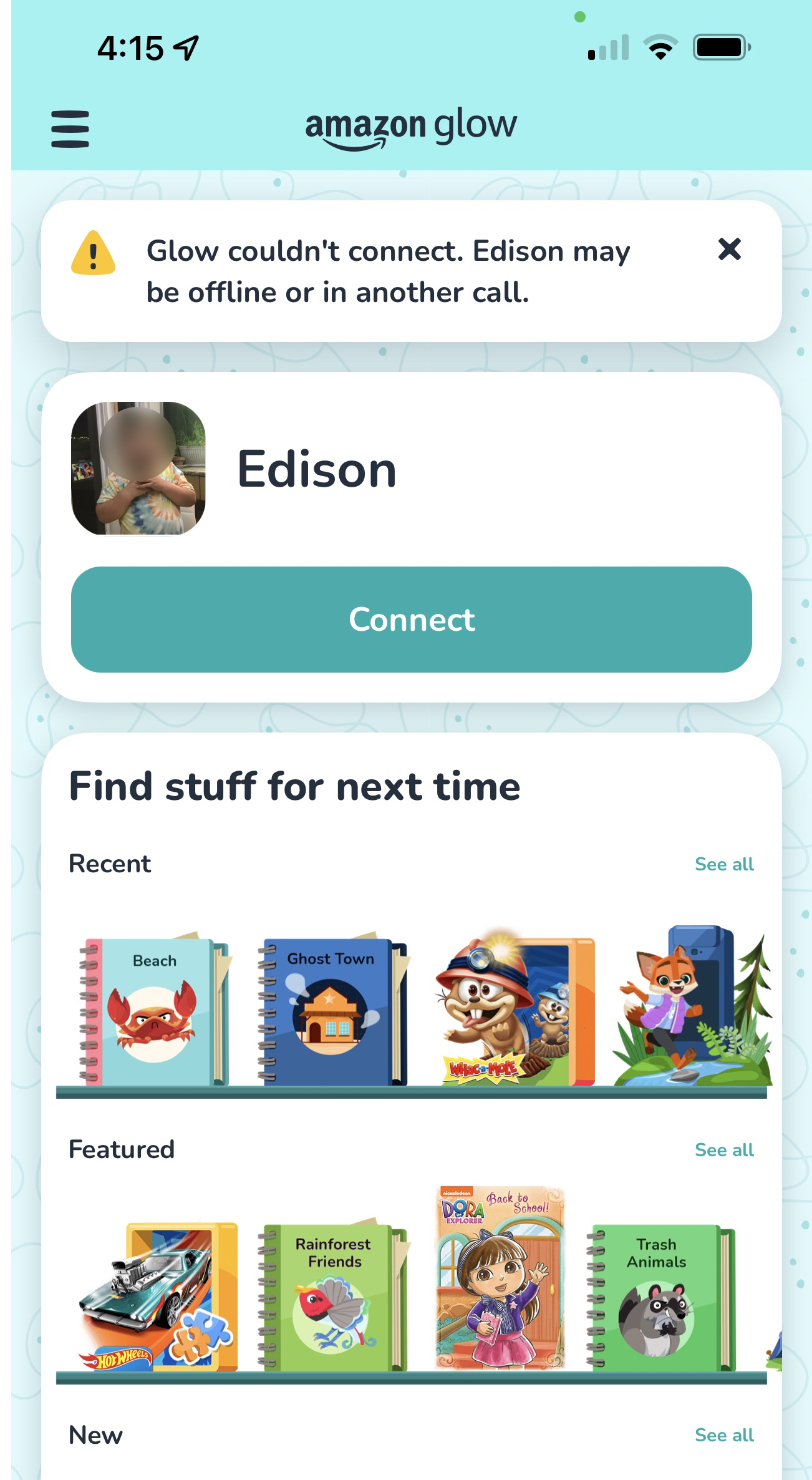Open the fox adventure activity

coord(691,1008)
